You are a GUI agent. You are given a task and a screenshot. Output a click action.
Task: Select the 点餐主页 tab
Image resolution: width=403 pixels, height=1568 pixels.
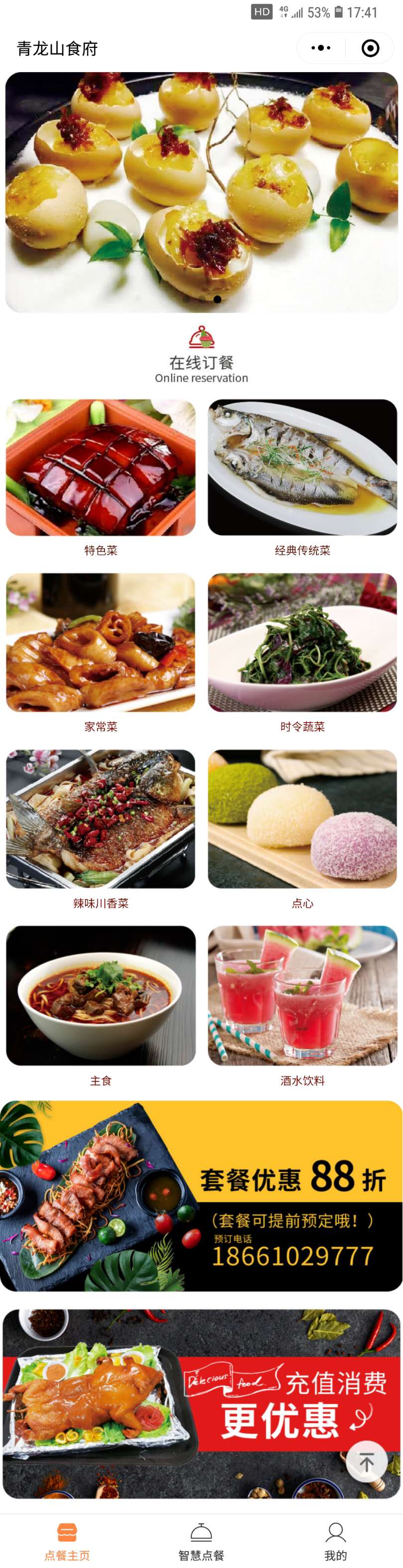(67, 1541)
